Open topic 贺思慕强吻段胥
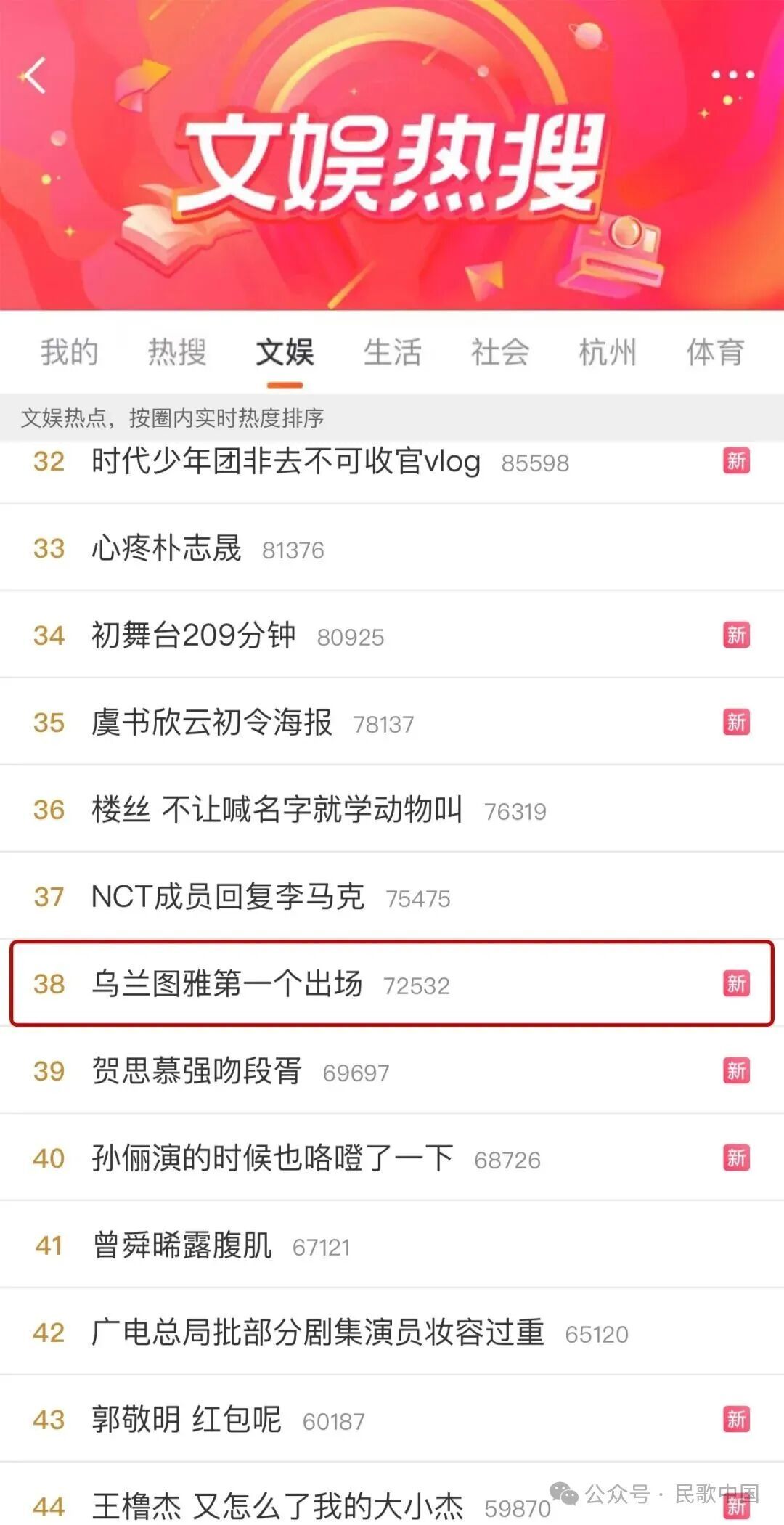Image resolution: width=784 pixels, height=1525 pixels. (x=196, y=1071)
